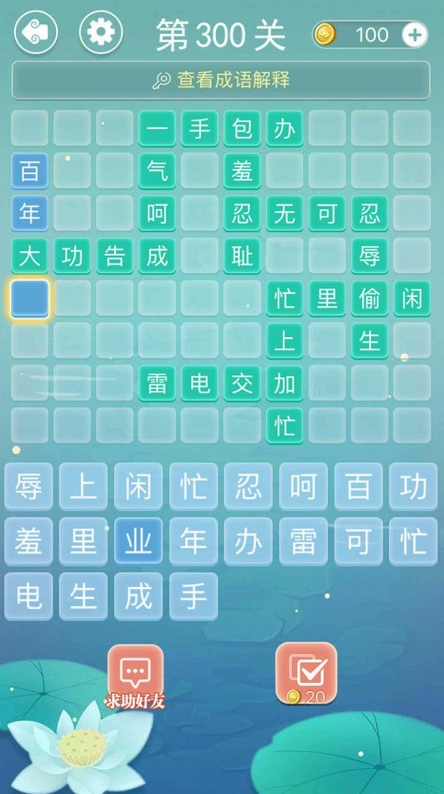Viewport: 444px width, 794px height.
Task: Tap the back arrow icon
Action: click(35, 33)
